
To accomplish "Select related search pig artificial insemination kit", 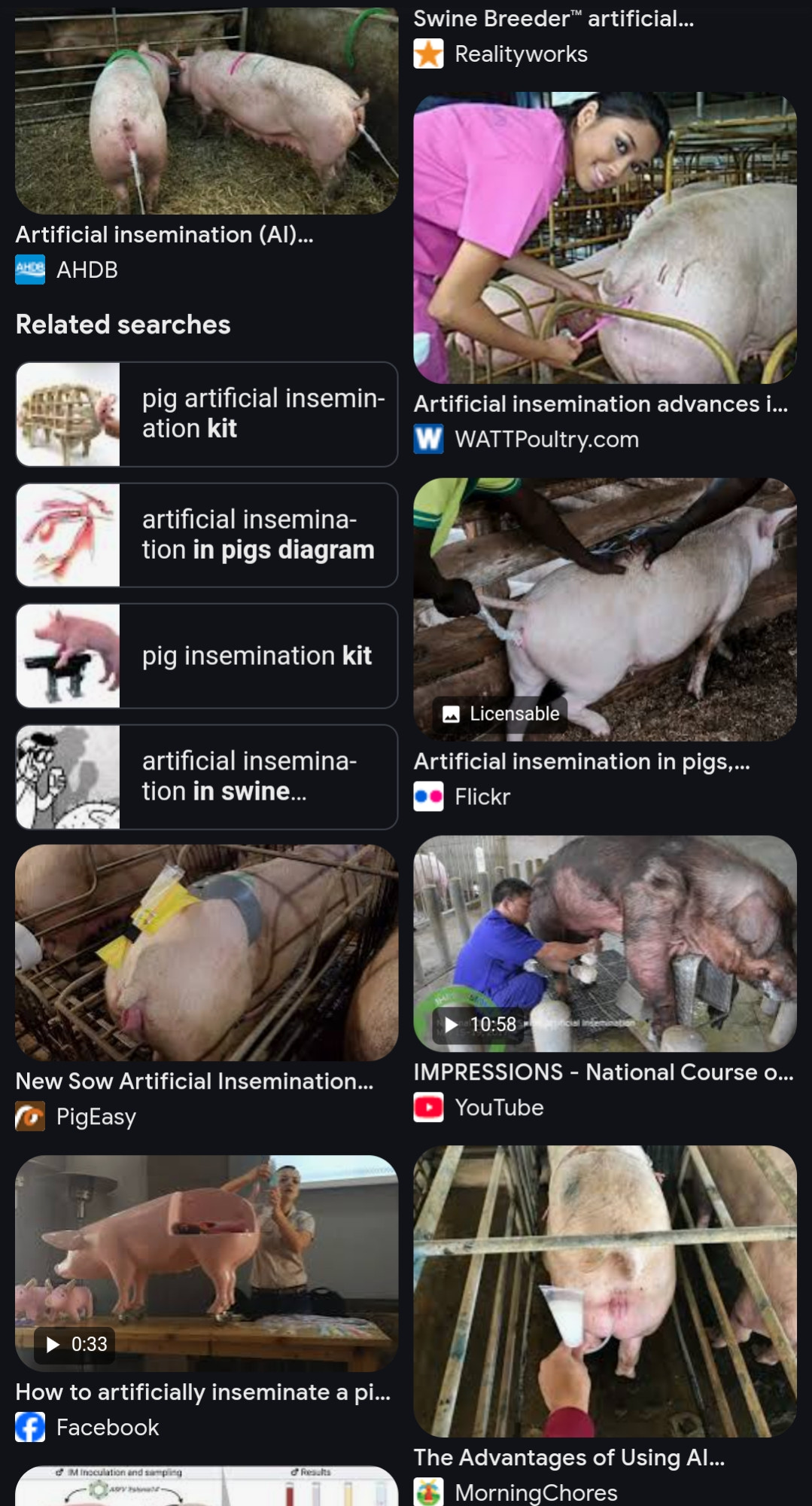I will click(206, 414).
